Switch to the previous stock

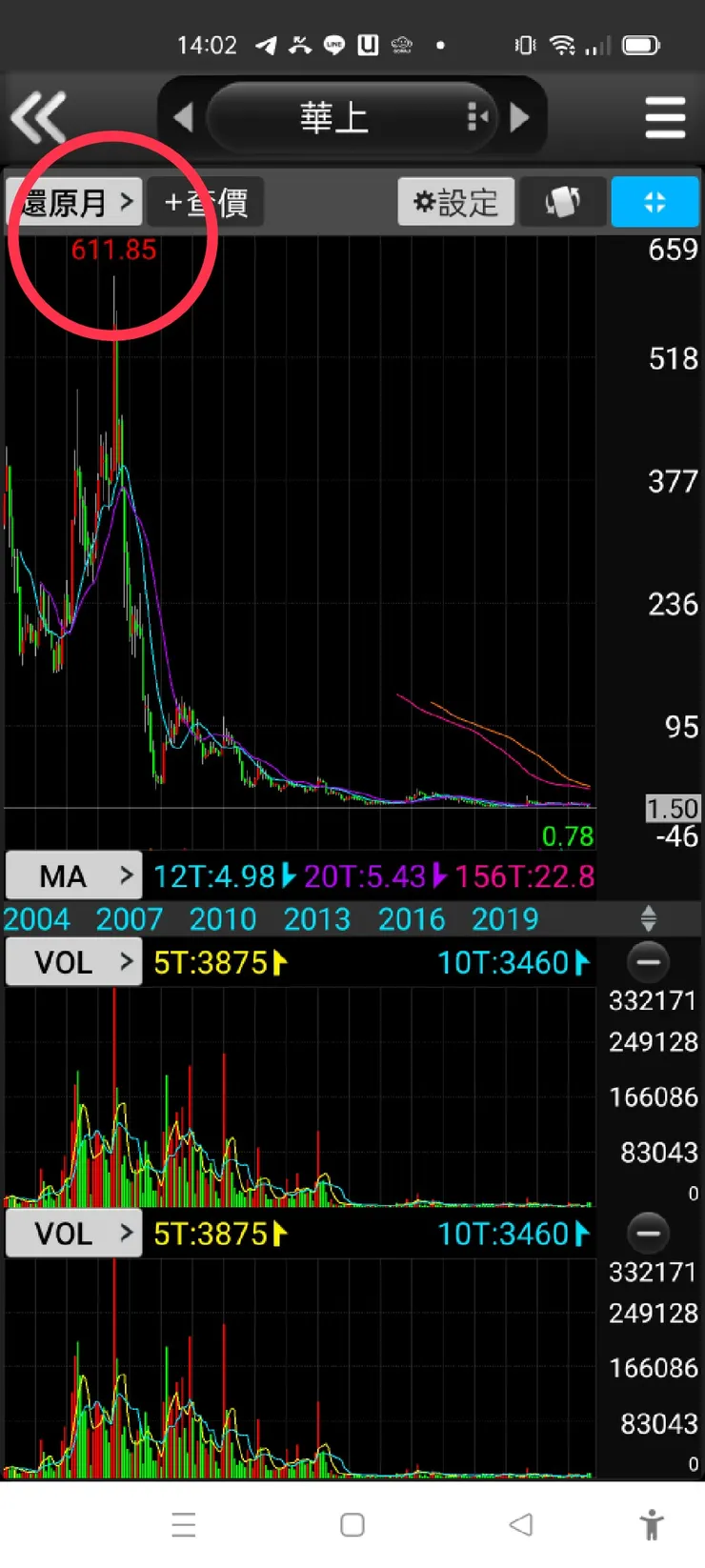click(183, 117)
